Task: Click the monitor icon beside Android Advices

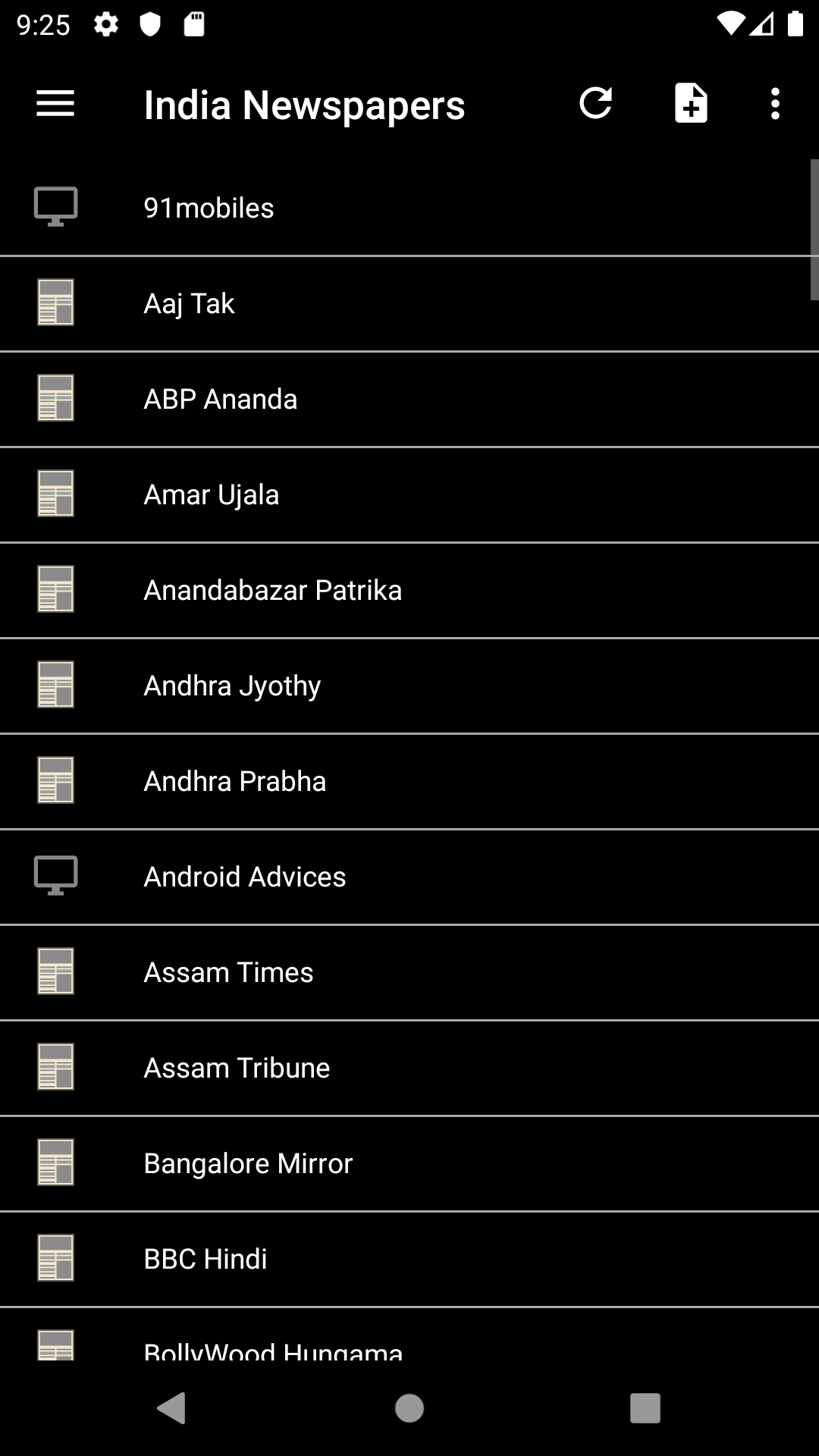Action: (x=55, y=876)
